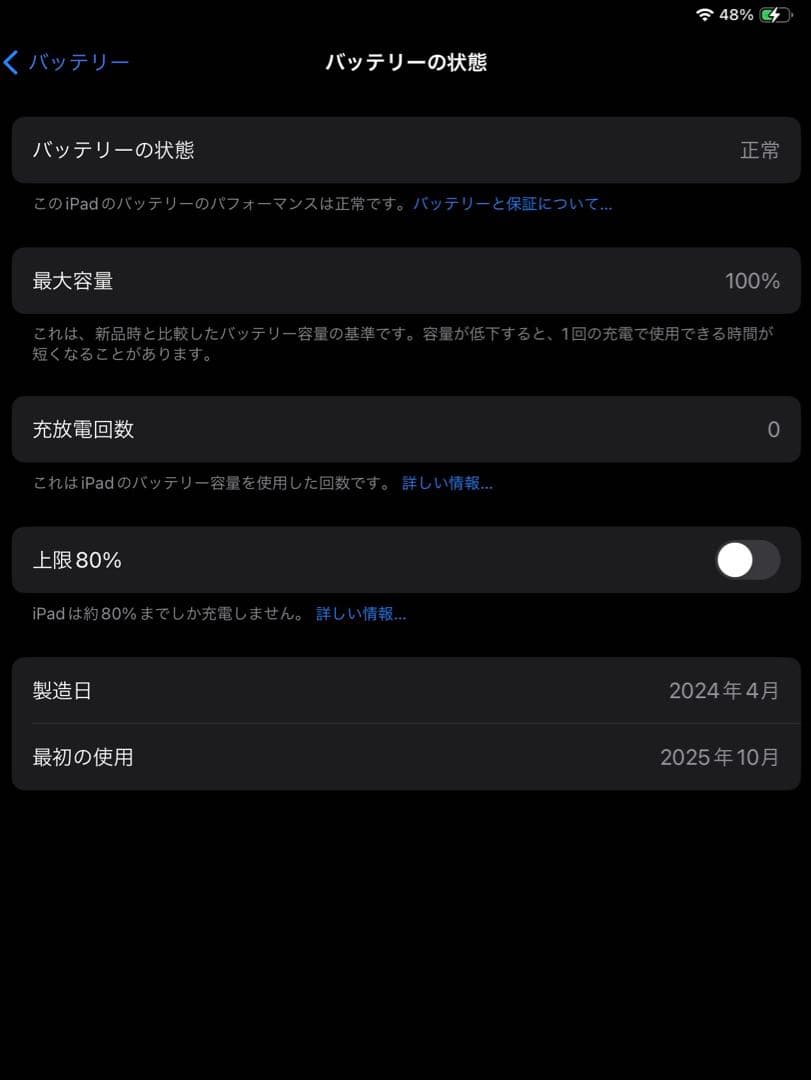Open 詳しい情報 link under 充放電回数
The image size is (811, 1080).
click(446, 483)
